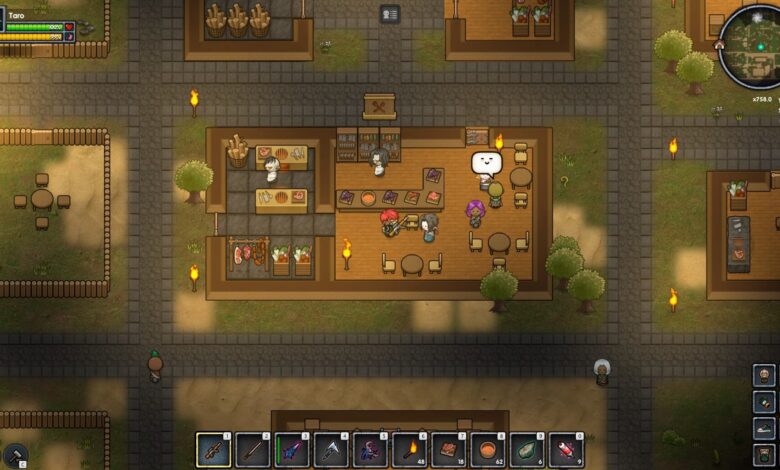Select the torches in hotbar slot 6
This screenshot has width=780, height=470.
pyautogui.click(x=409, y=450)
